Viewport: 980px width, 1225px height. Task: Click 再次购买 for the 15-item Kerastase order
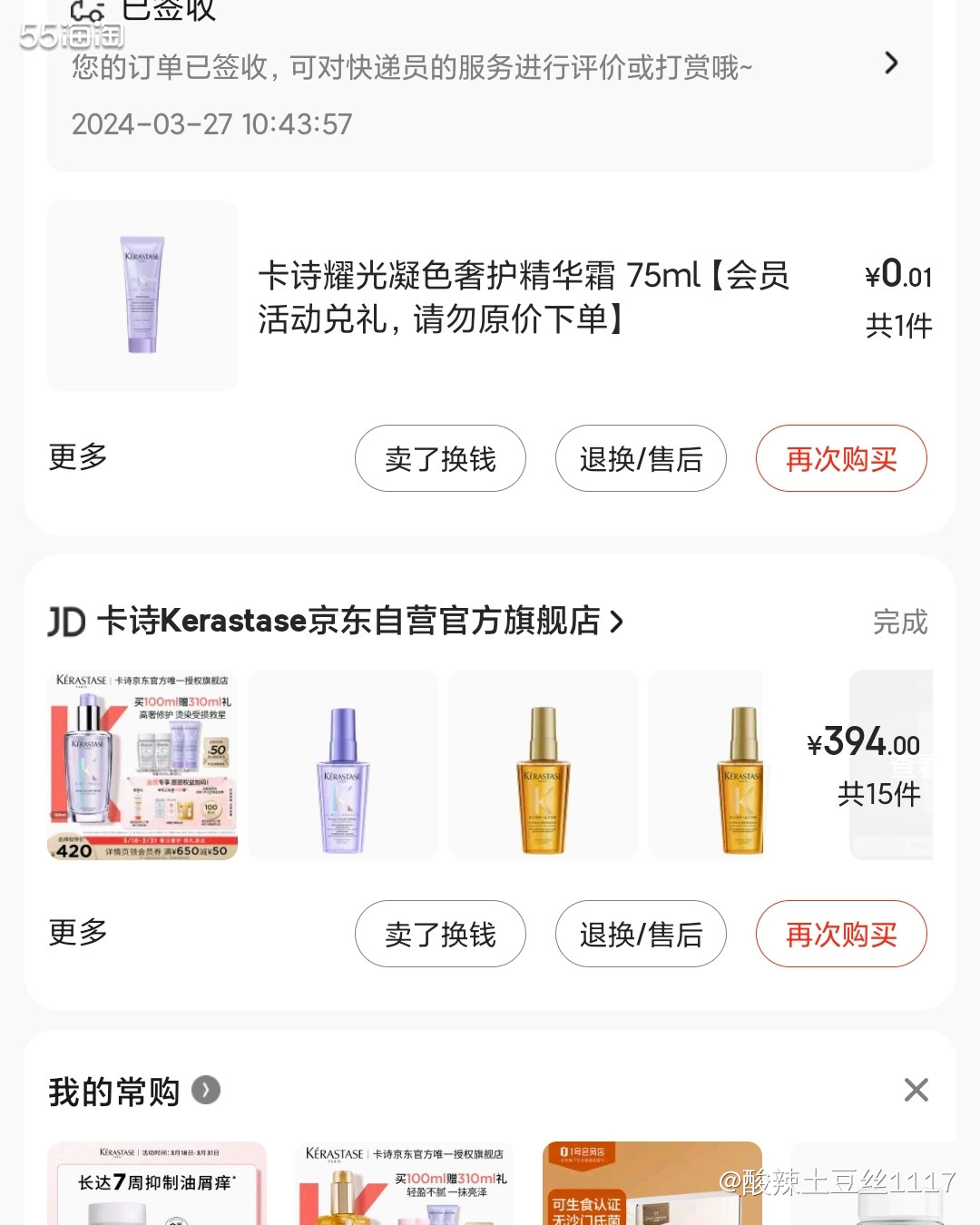[x=840, y=934]
